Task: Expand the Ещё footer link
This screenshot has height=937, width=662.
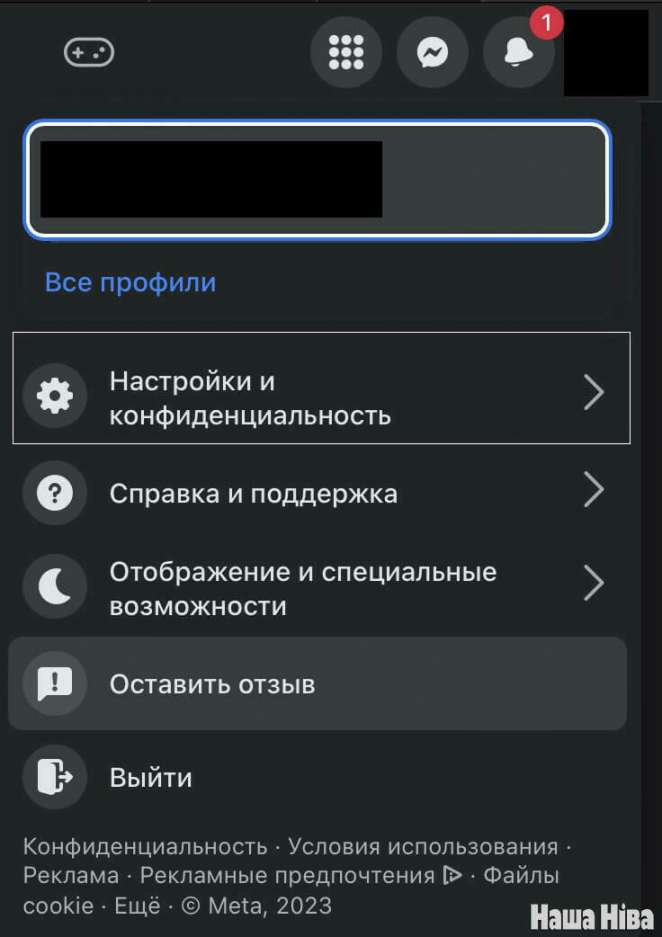Action: pyautogui.click(x=138, y=906)
